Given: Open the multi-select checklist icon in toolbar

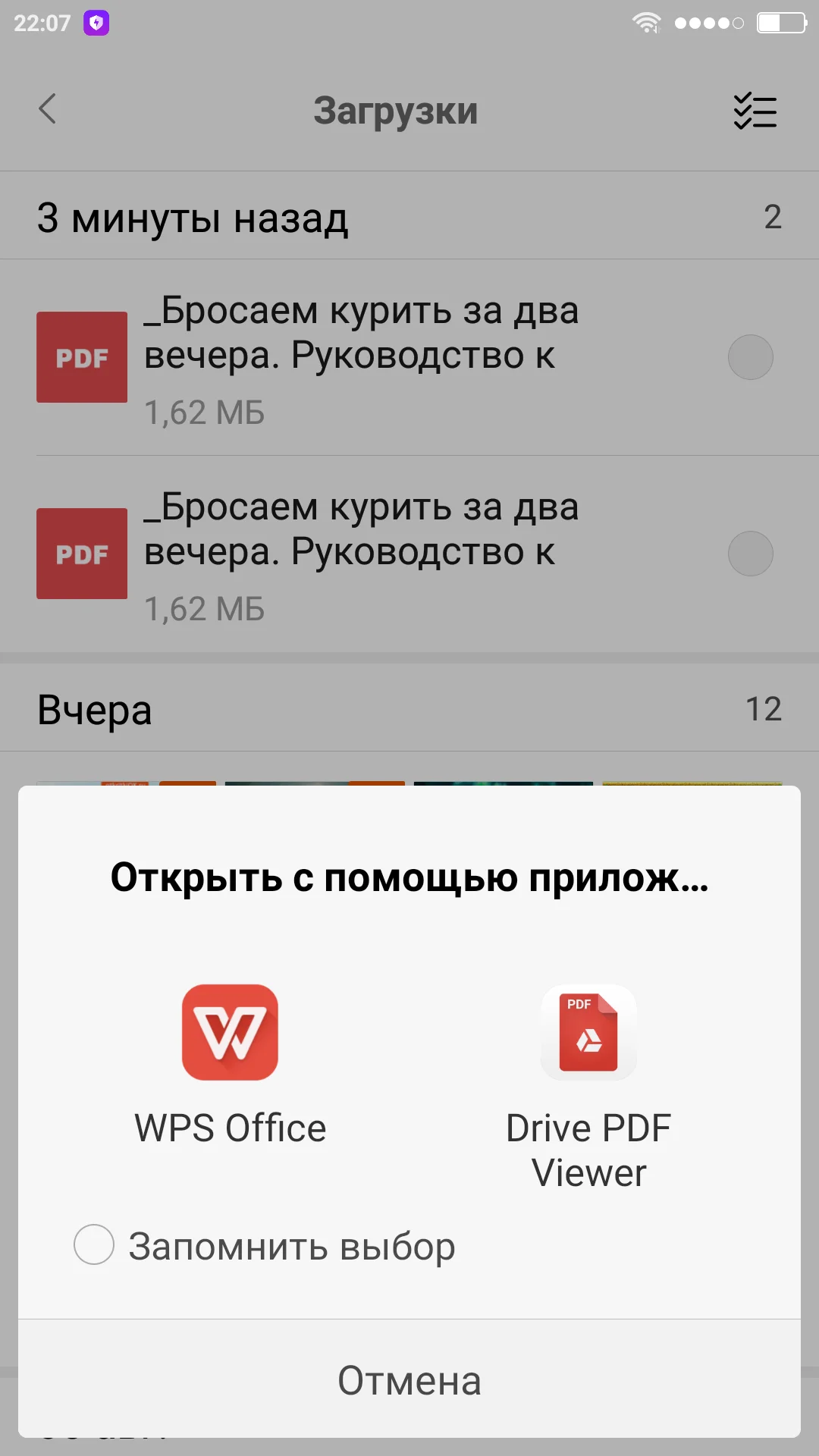Looking at the screenshot, I should [755, 110].
